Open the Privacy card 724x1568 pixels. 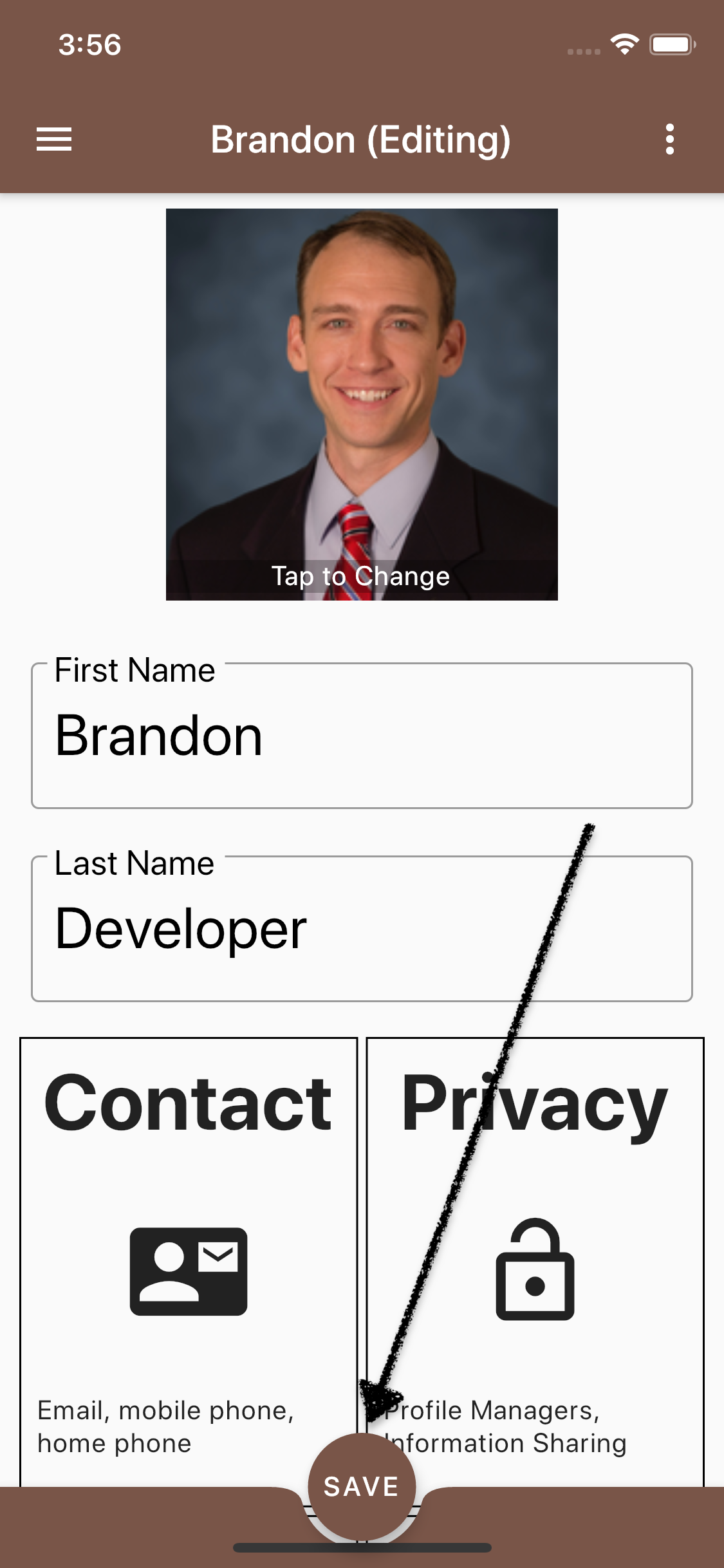tap(535, 1262)
